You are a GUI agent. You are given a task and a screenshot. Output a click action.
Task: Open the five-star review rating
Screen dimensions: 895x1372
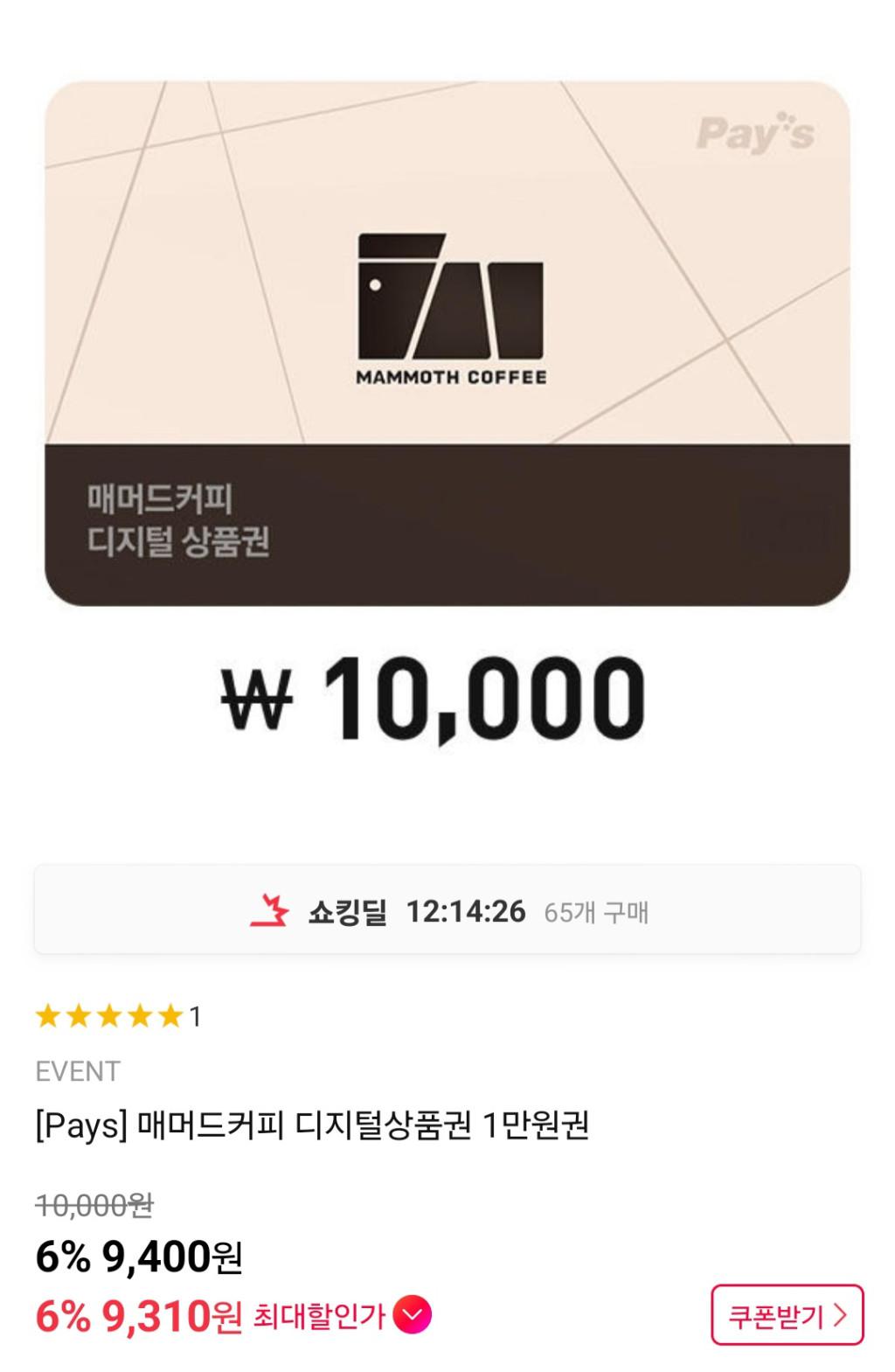(x=117, y=1016)
